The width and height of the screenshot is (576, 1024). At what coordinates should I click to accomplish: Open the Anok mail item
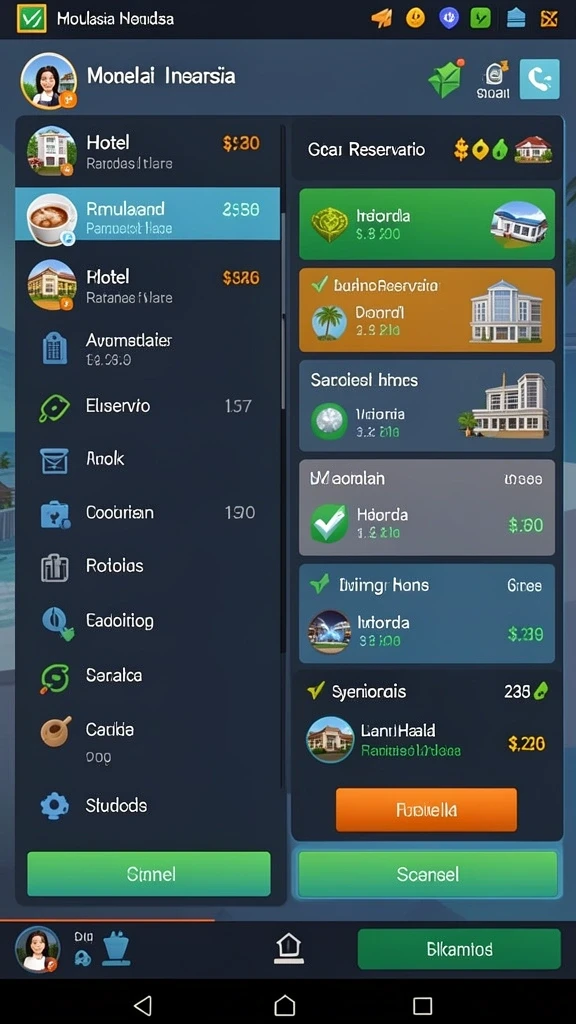(148, 460)
